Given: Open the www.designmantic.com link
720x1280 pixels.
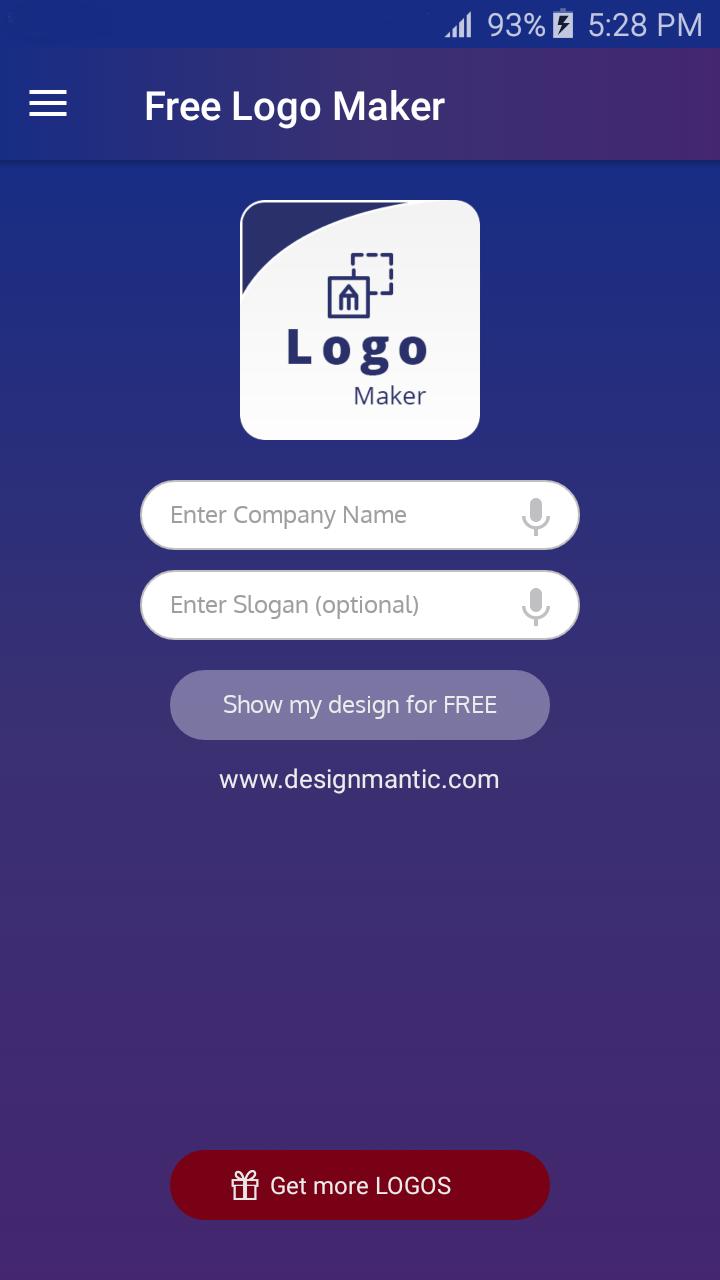Looking at the screenshot, I should pos(359,779).
